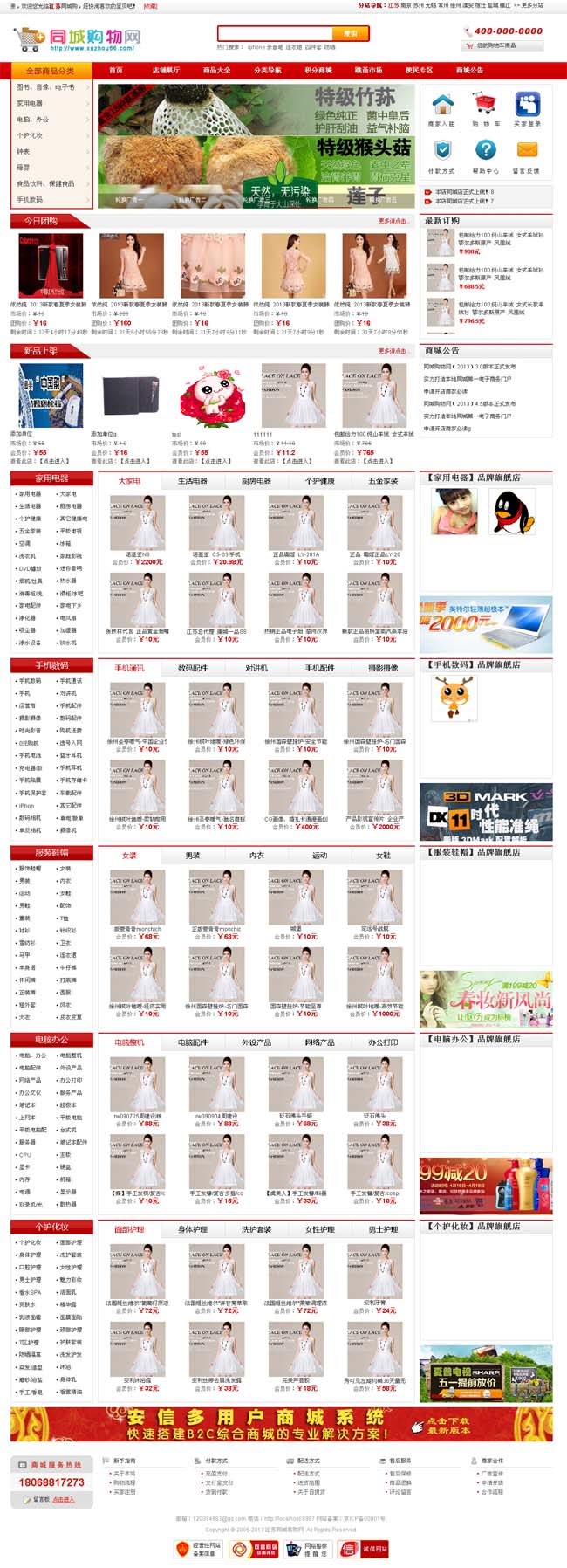This screenshot has height=1568, width=567.
Task: Switch to 数码配件 tab in 手机数码 section
Action: pyautogui.click(x=192, y=668)
